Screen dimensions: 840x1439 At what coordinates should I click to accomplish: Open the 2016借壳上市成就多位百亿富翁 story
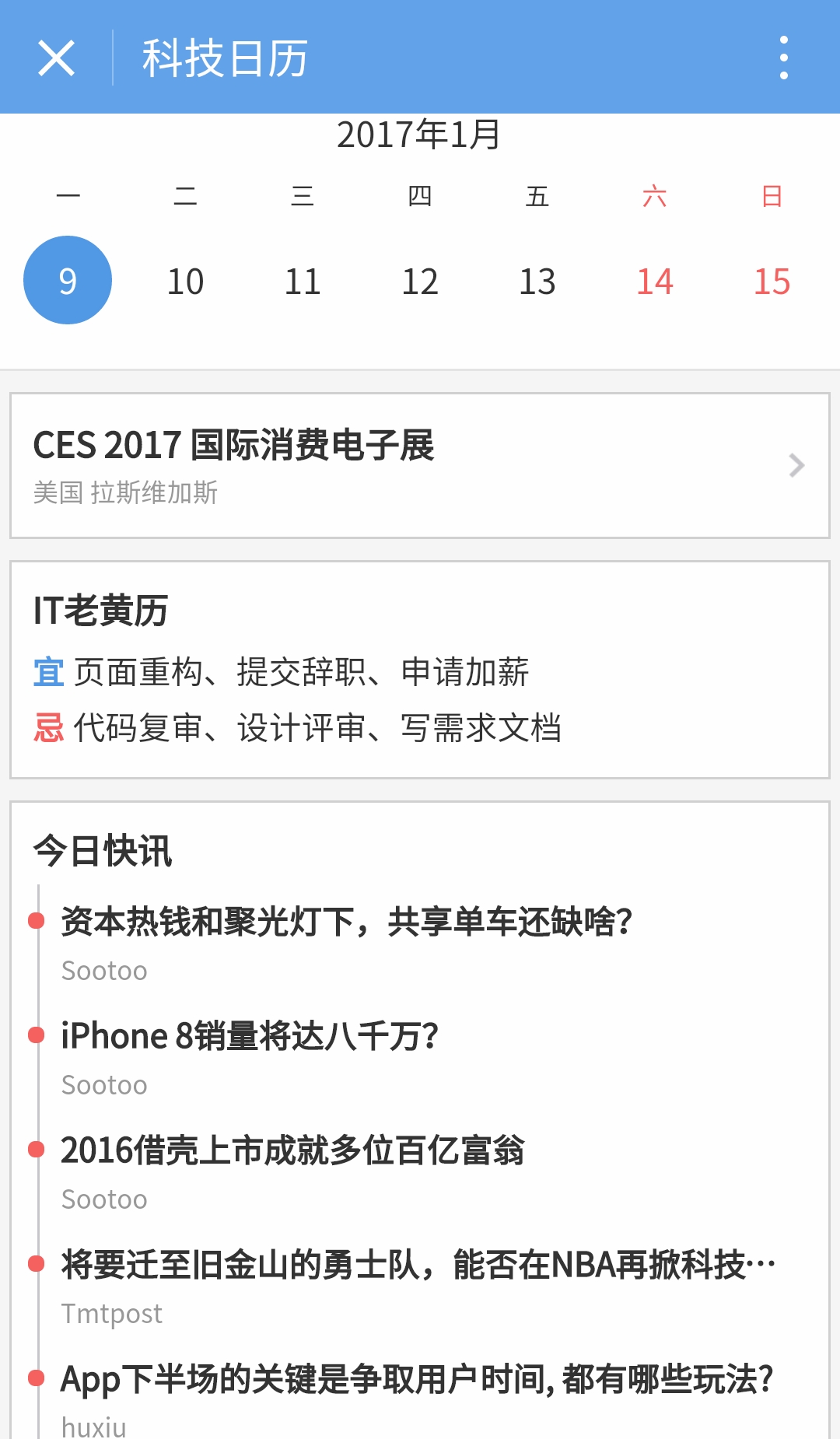292,1150
